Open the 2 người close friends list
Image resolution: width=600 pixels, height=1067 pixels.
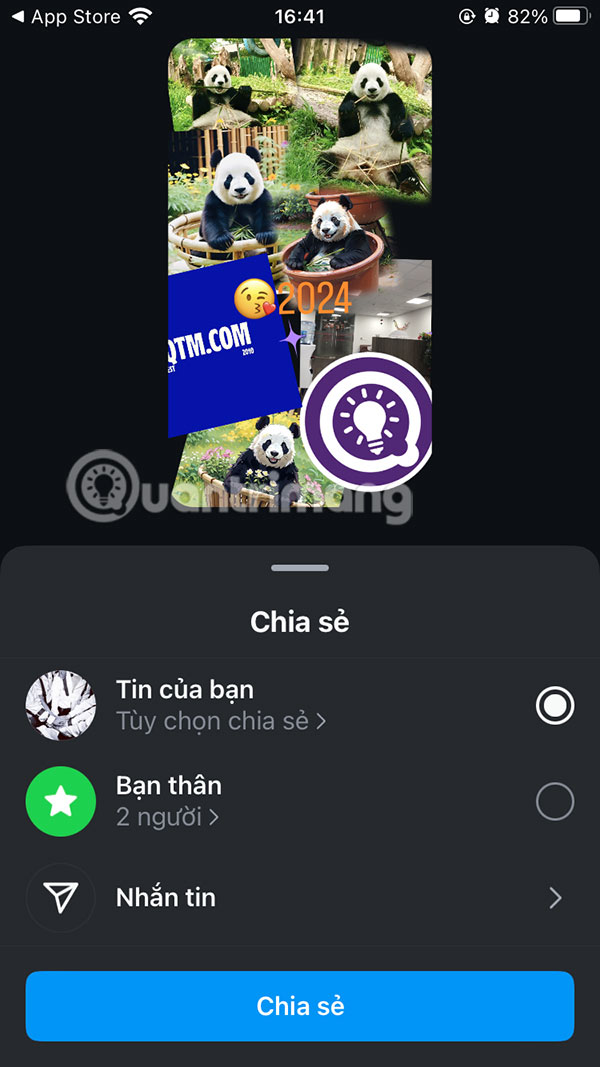click(x=167, y=817)
